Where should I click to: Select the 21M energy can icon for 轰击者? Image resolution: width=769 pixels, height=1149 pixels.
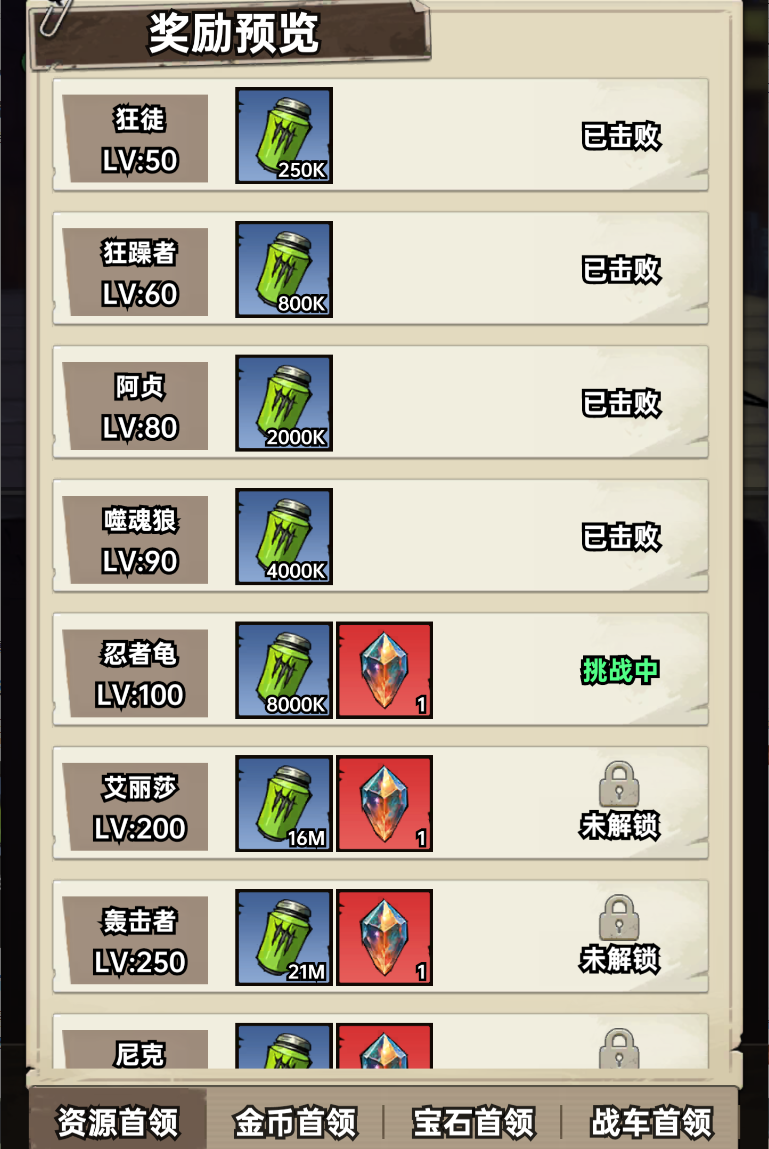[283, 939]
